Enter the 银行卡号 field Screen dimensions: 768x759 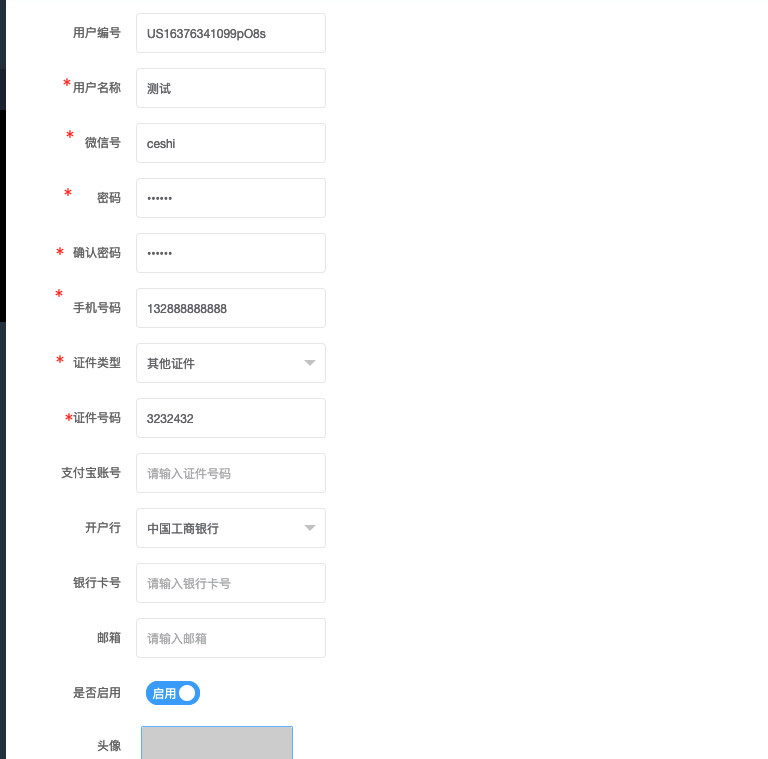point(230,583)
